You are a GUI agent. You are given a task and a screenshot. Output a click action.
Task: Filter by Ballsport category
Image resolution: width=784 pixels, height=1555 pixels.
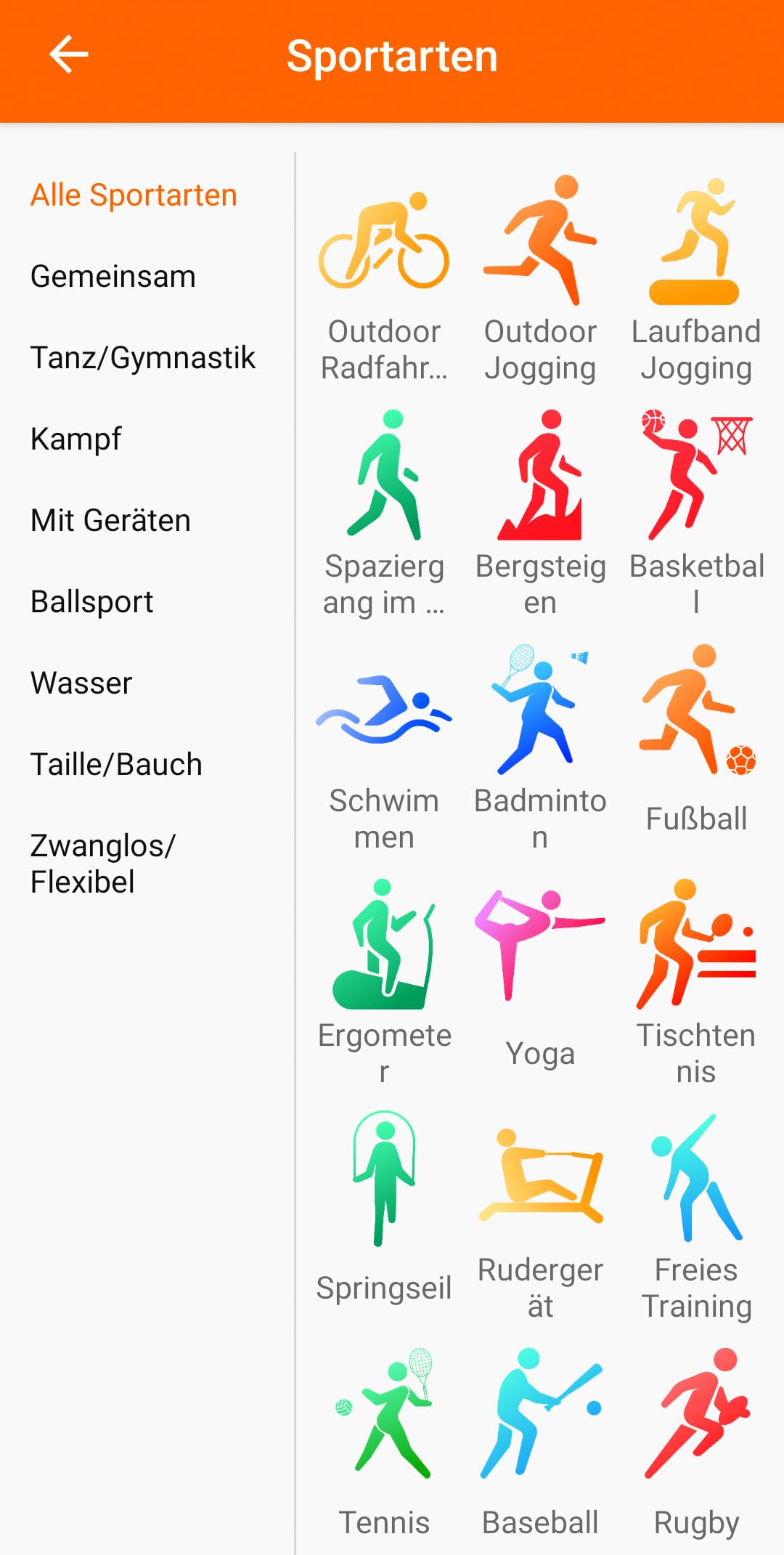coord(92,602)
